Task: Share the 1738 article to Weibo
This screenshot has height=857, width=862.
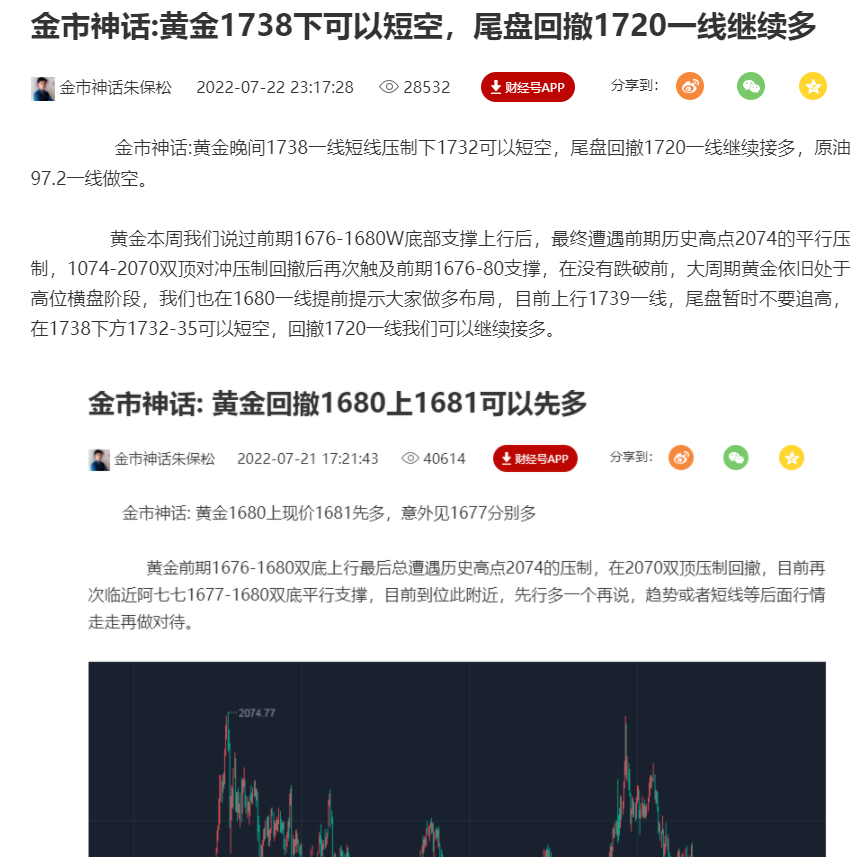Action: click(690, 87)
